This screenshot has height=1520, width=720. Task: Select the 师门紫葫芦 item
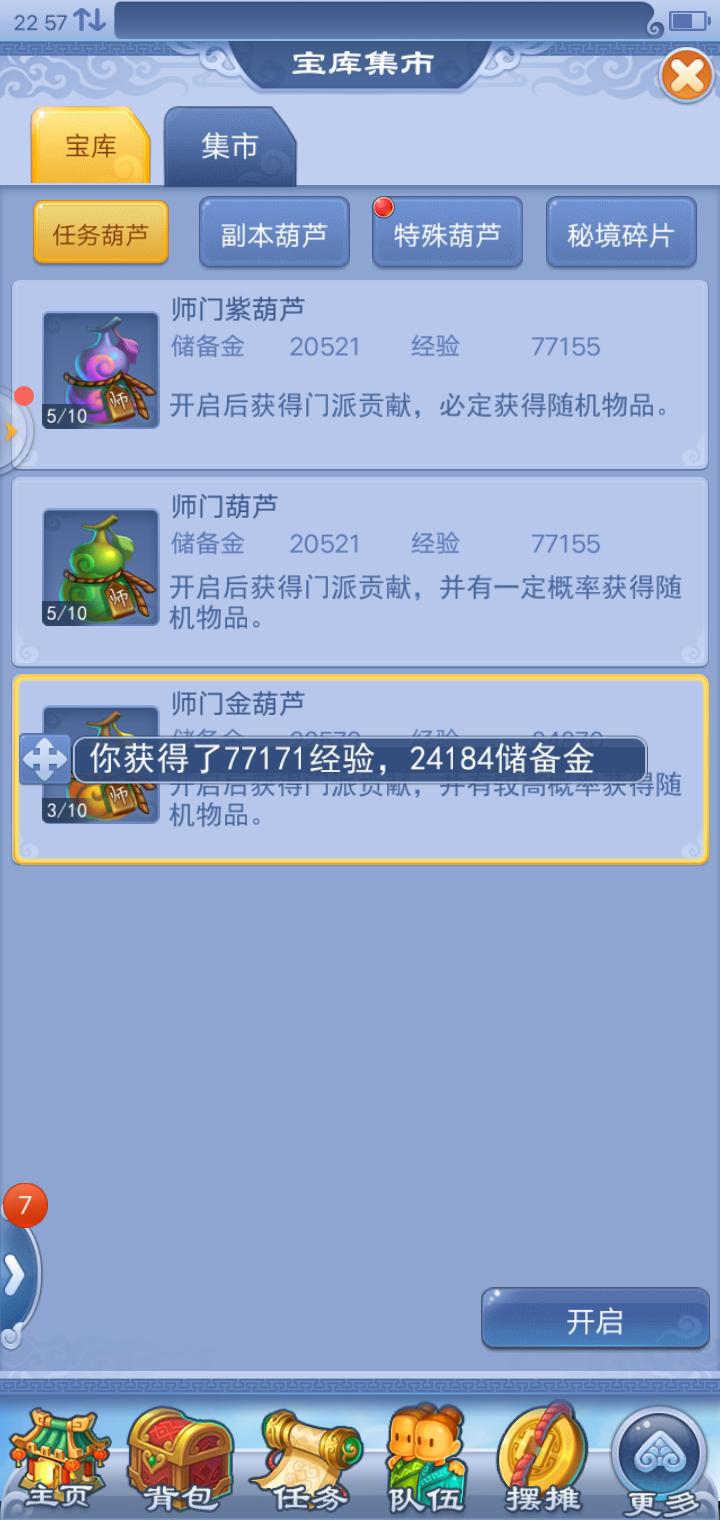360,374
